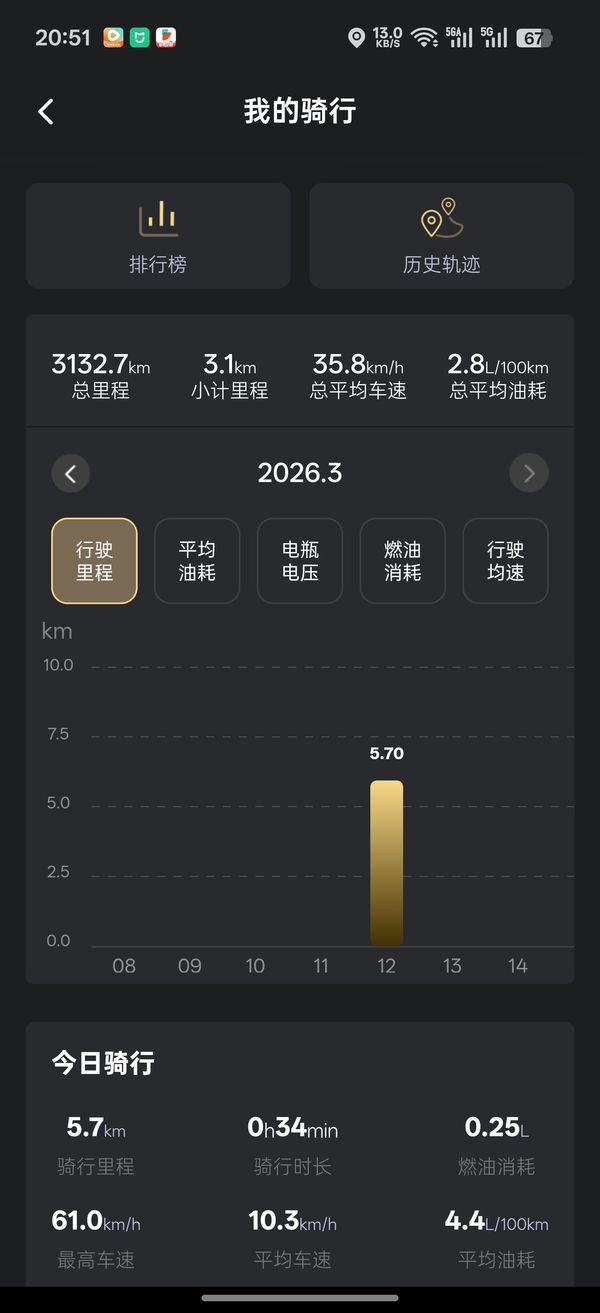600x1313 pixels.
Task: Show the 电瓶电压 chart
Action: pyautogui.click(x=300, y=561)
